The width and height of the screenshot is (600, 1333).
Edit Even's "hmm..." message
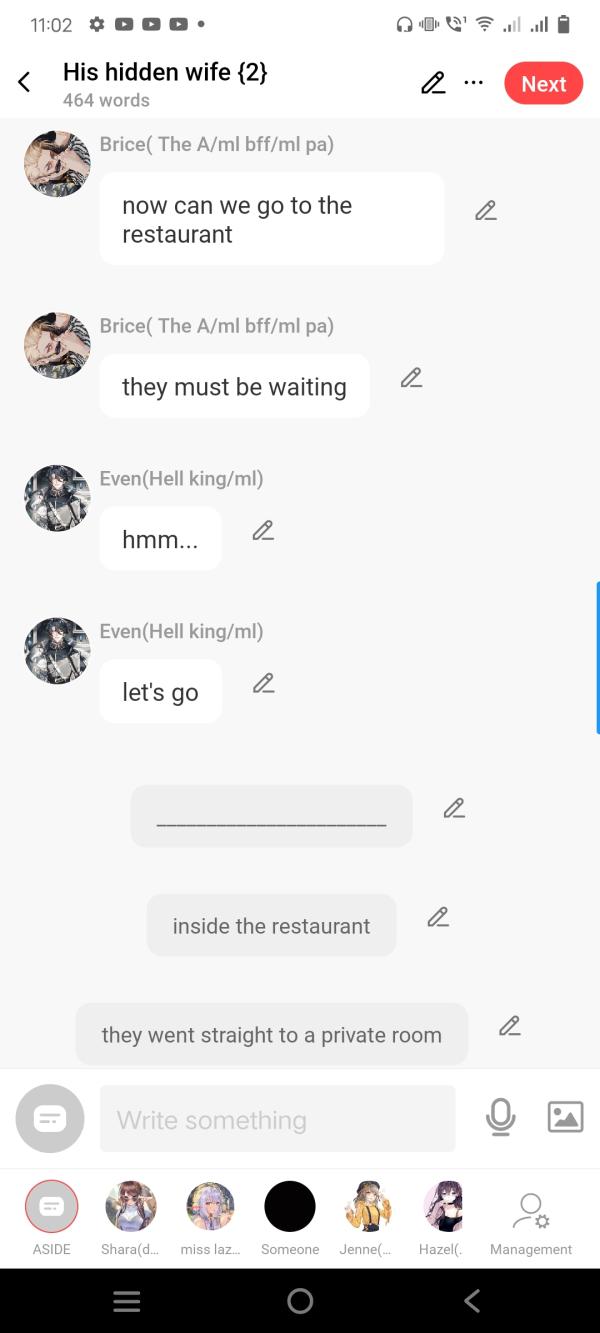tap(263, 531)
